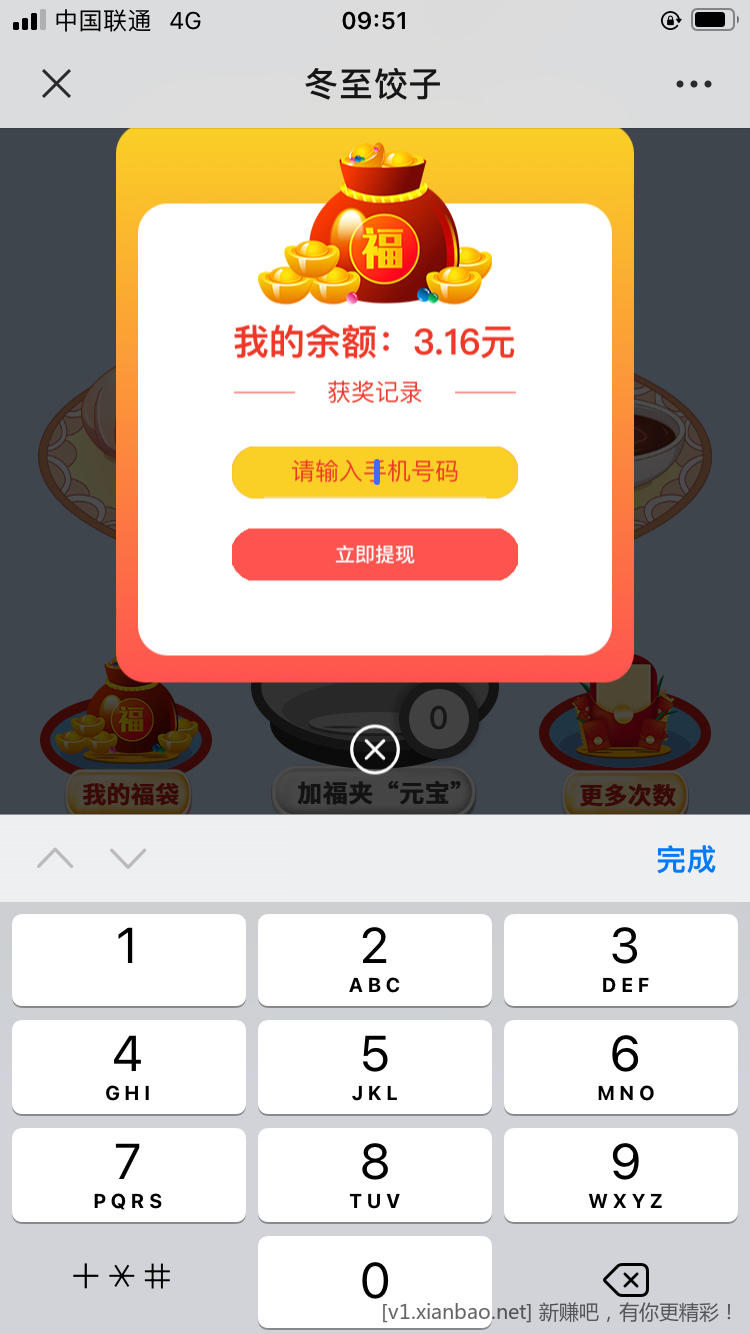This screenshot has width=750, height=1334.
Task: Open the three-dot more options menu
Action: point(693,85)
